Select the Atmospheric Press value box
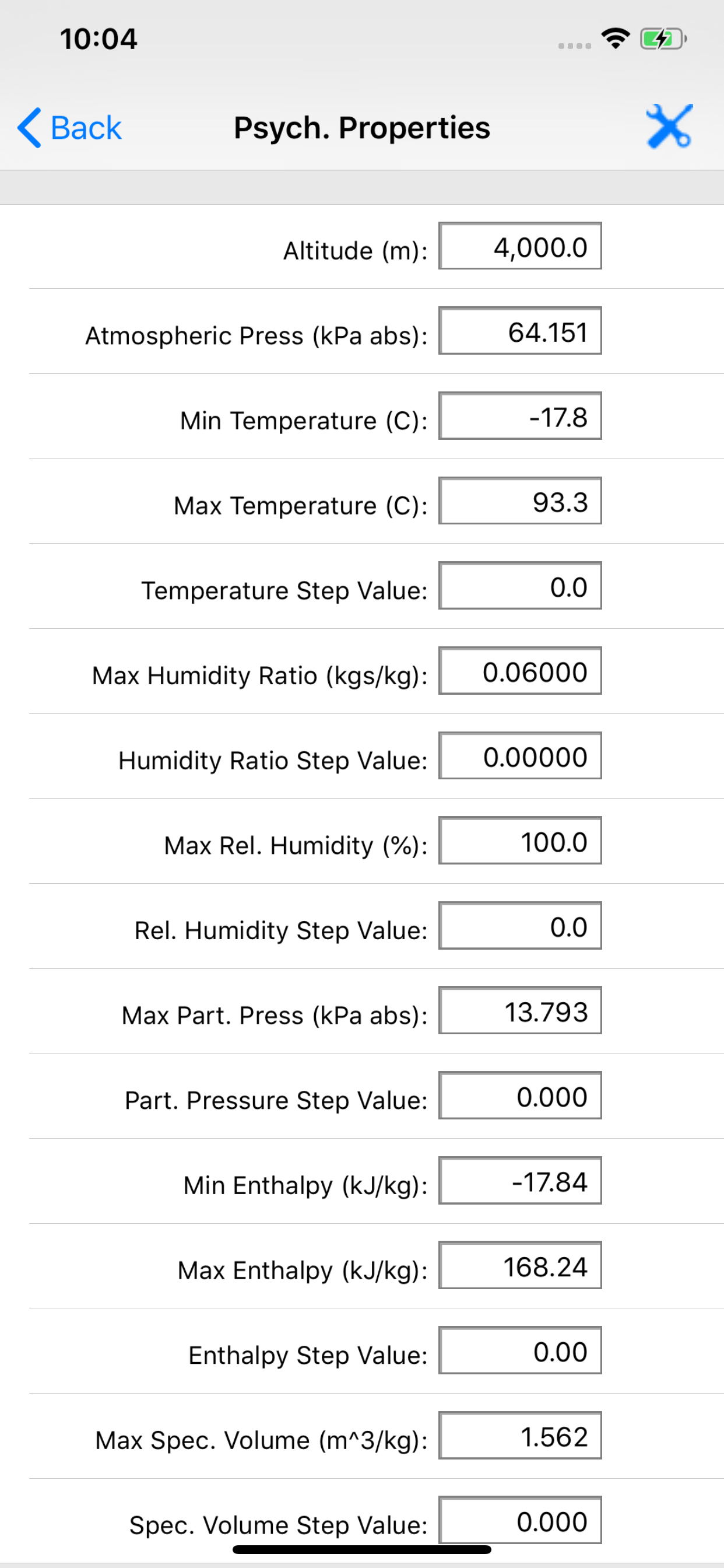This screenshot has height=1568, width=724. tap(519, 332)
